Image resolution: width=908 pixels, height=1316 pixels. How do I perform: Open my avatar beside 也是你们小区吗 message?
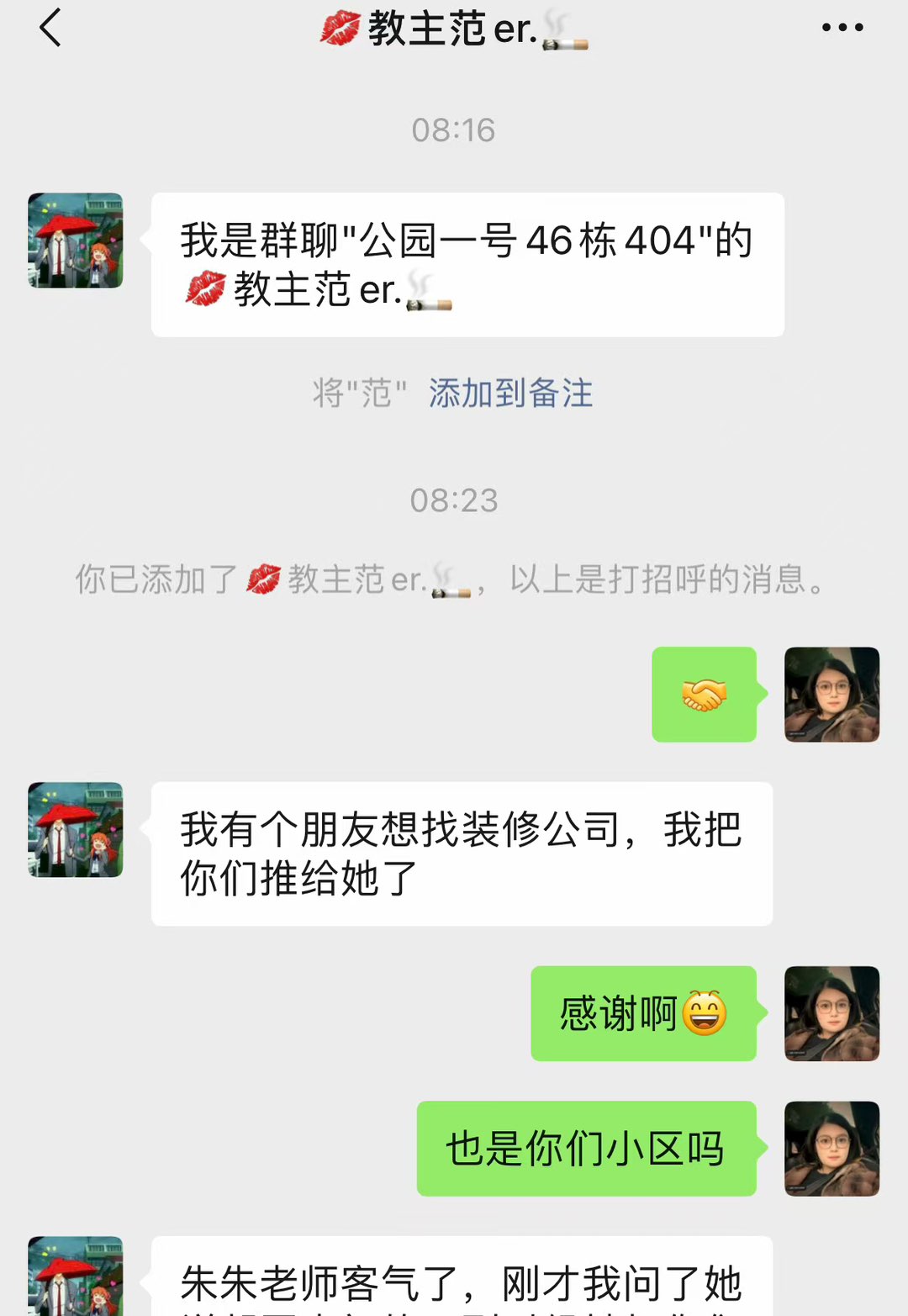(x=831, y=1149)
